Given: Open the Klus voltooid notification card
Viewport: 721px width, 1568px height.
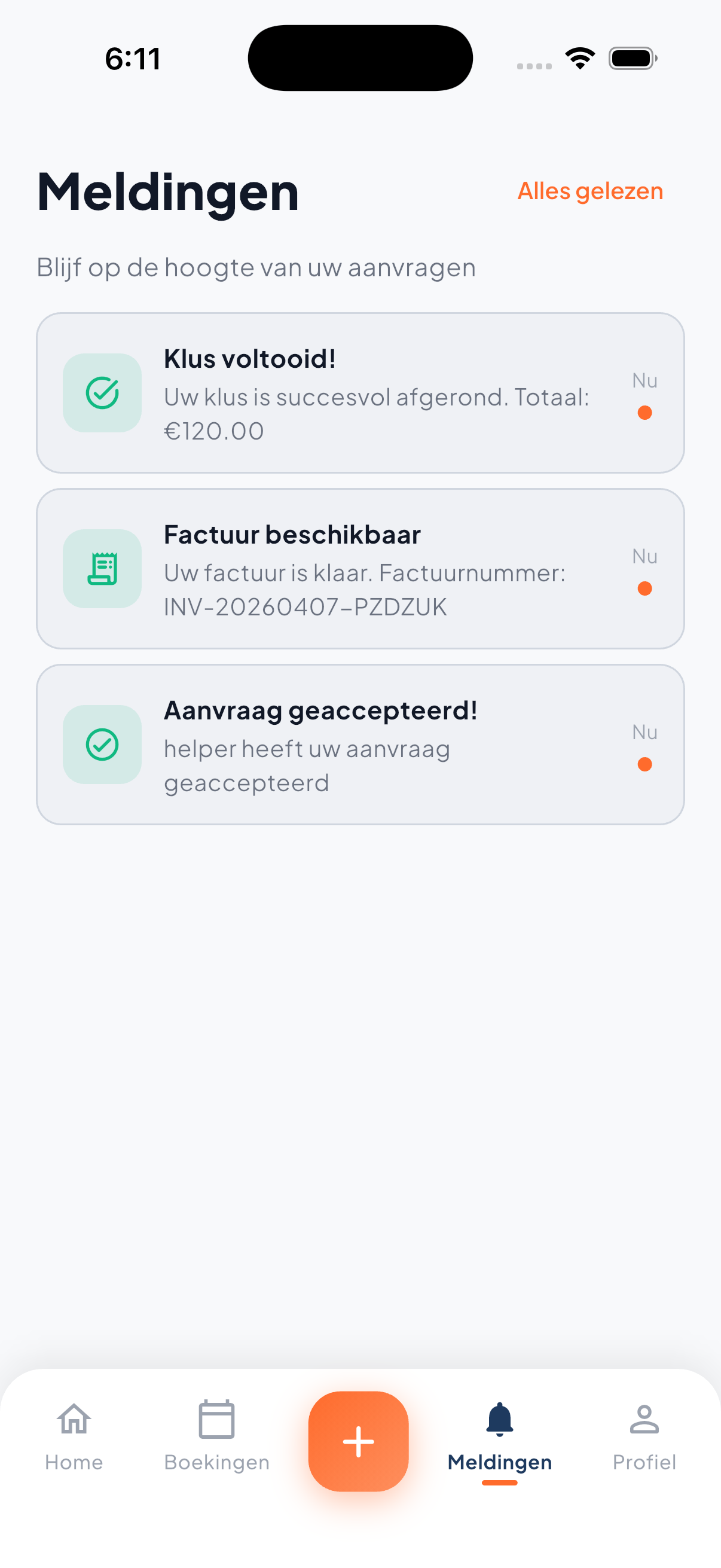Looking at the screenshot, I should [x=360, y=392].
